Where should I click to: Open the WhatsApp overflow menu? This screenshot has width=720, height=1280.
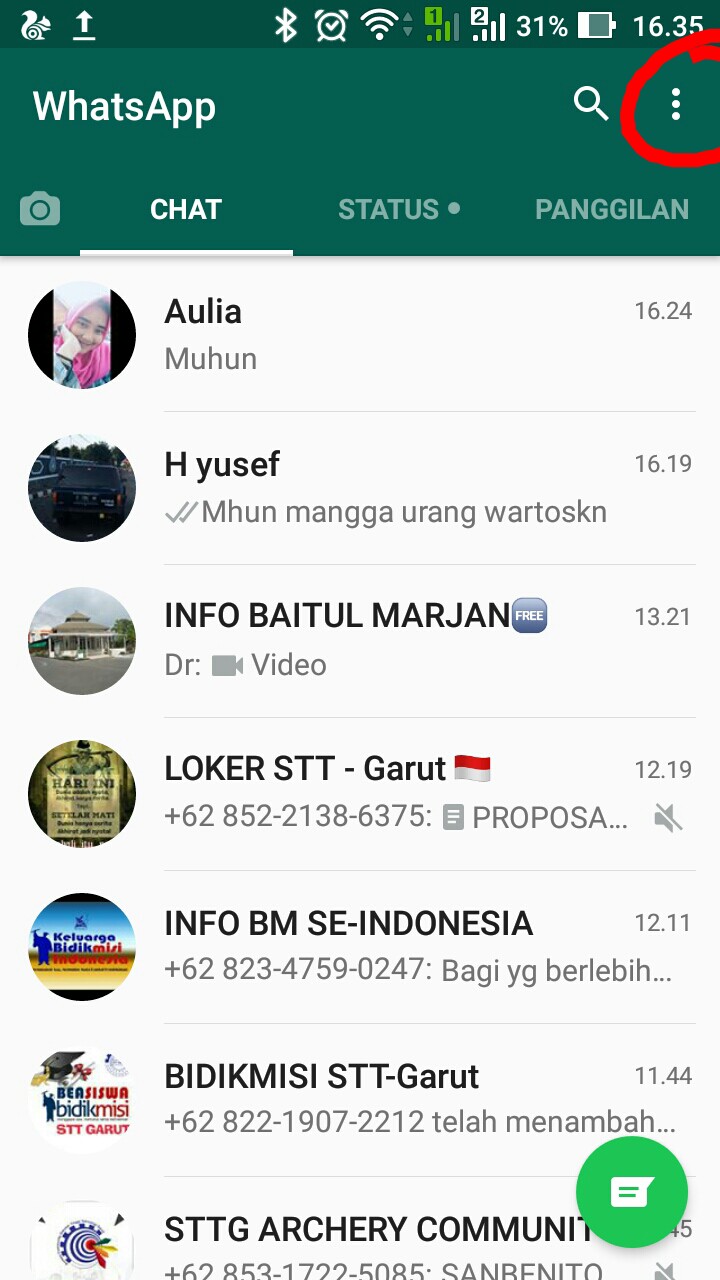(x=675, y=103)
